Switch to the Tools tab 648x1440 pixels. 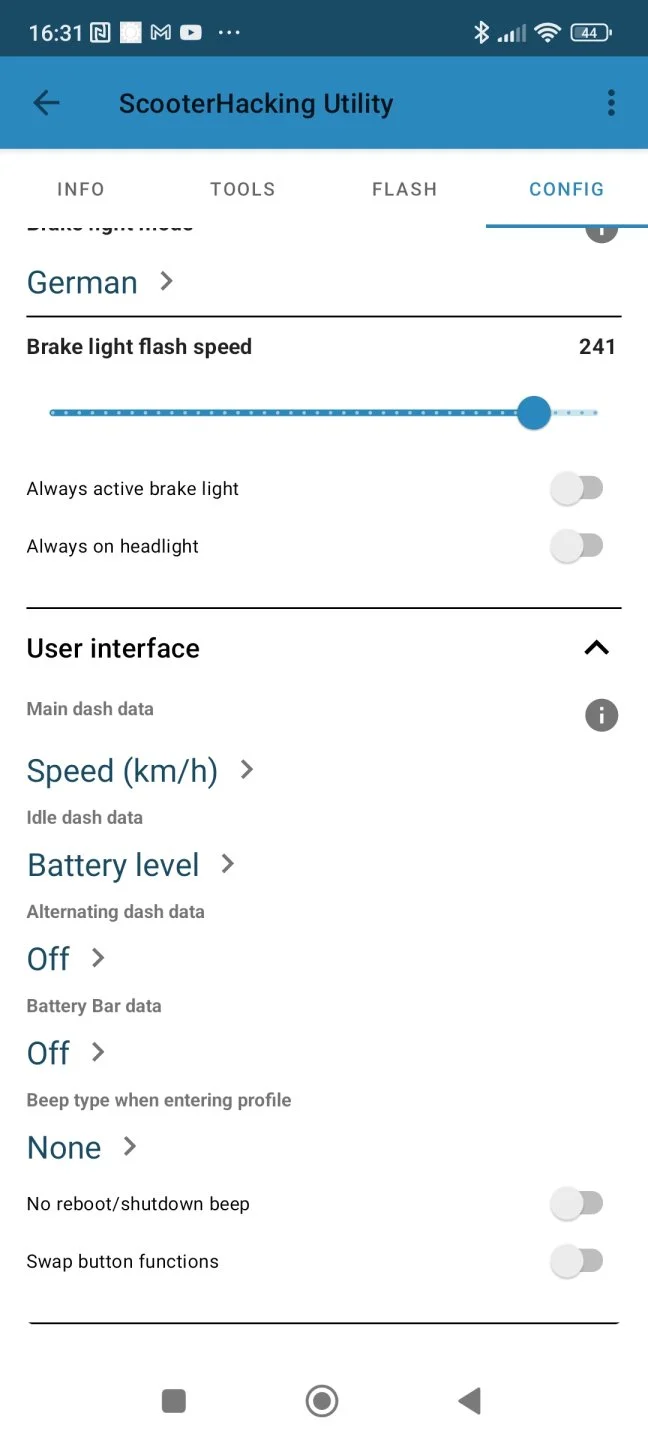(242, 189)
